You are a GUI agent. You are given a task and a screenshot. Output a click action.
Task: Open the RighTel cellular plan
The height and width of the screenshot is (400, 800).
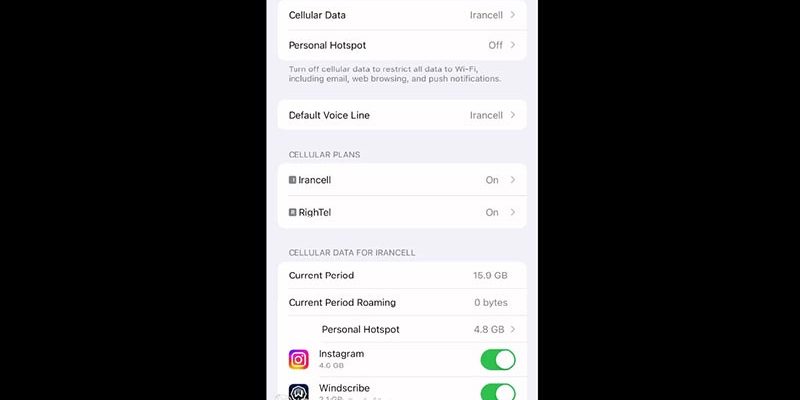(x=401, y=212)
